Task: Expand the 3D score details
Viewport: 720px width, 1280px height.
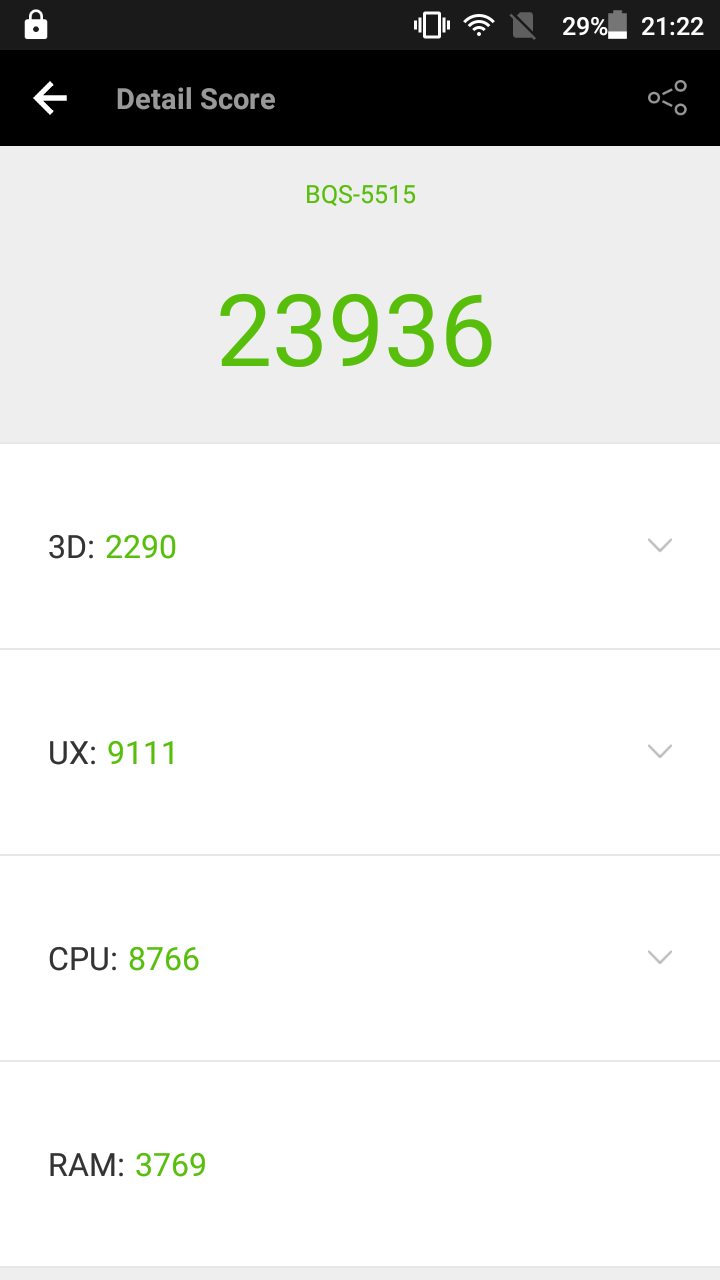Action: click(659, 546)
